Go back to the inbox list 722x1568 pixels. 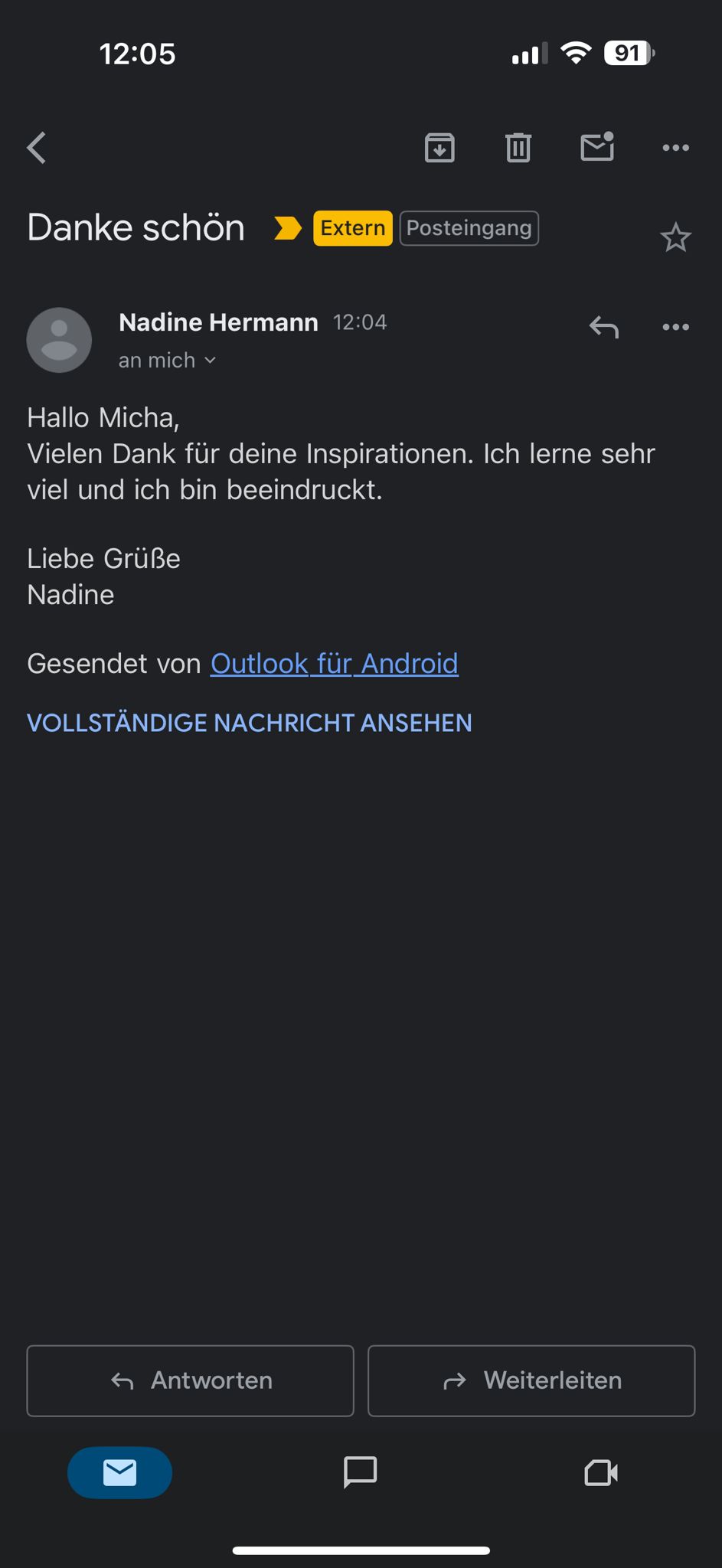(x=37, y=148)
